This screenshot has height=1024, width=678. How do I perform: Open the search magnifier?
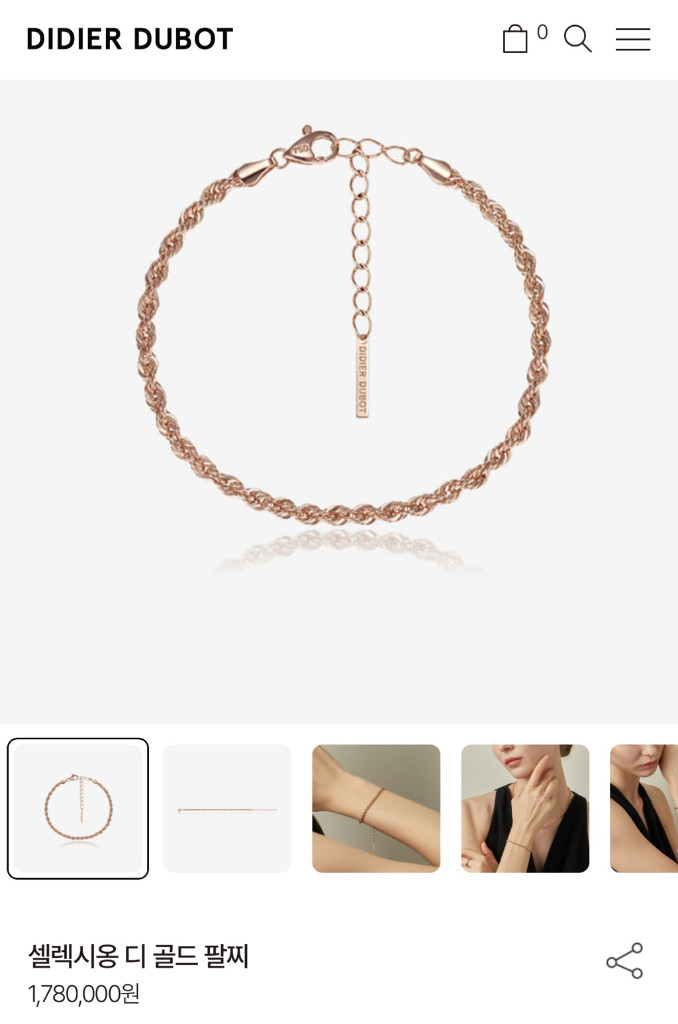577,39
